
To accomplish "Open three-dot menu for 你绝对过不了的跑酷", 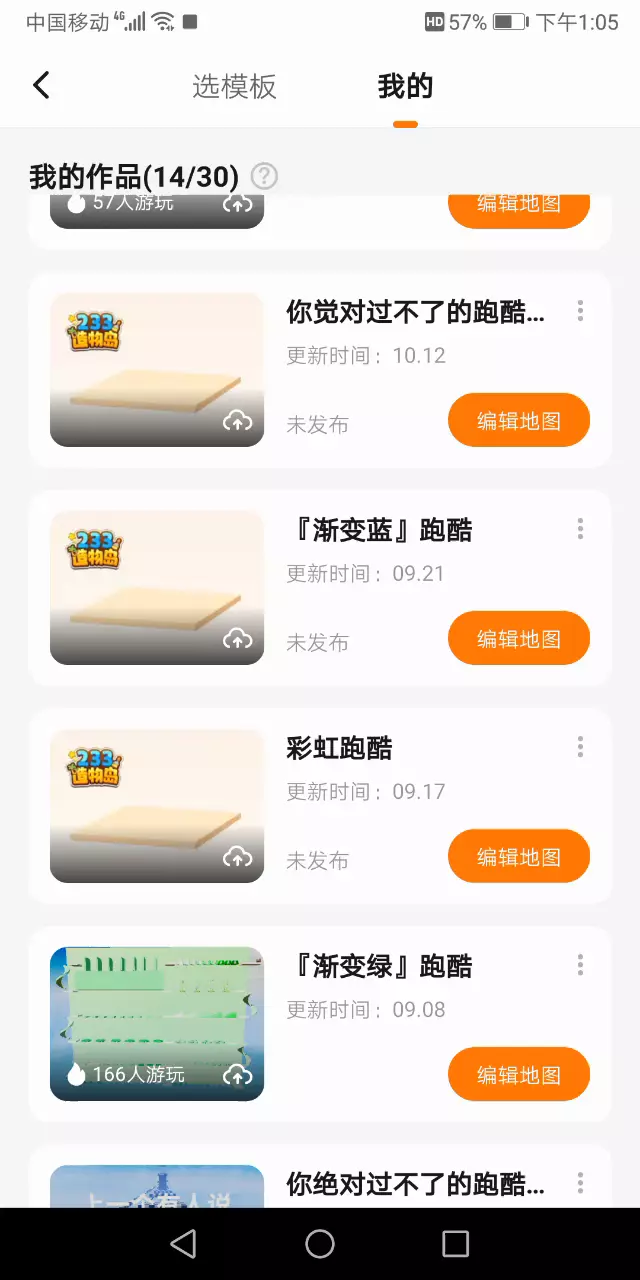I will click(580, 1183).
